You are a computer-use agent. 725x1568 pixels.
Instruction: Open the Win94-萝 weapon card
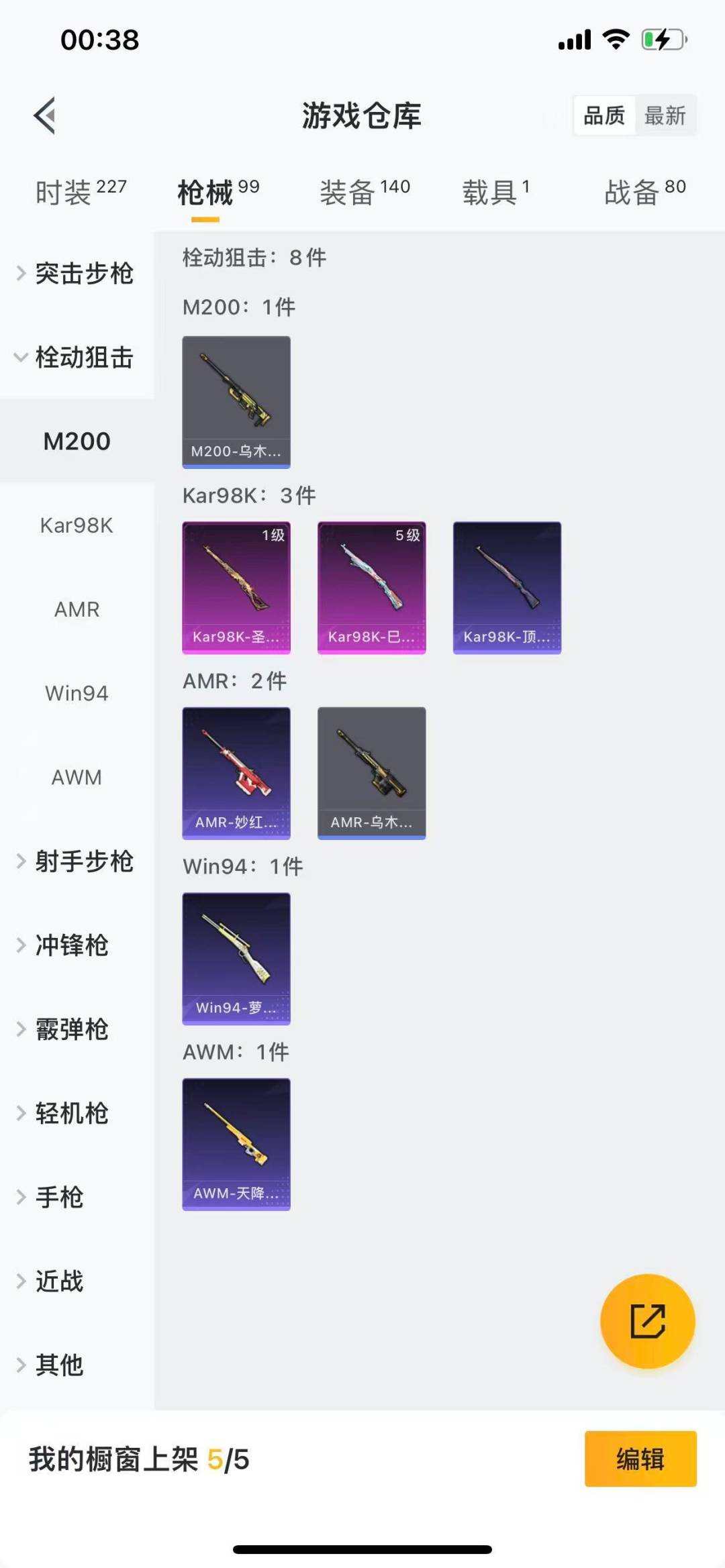coord(236,959)
